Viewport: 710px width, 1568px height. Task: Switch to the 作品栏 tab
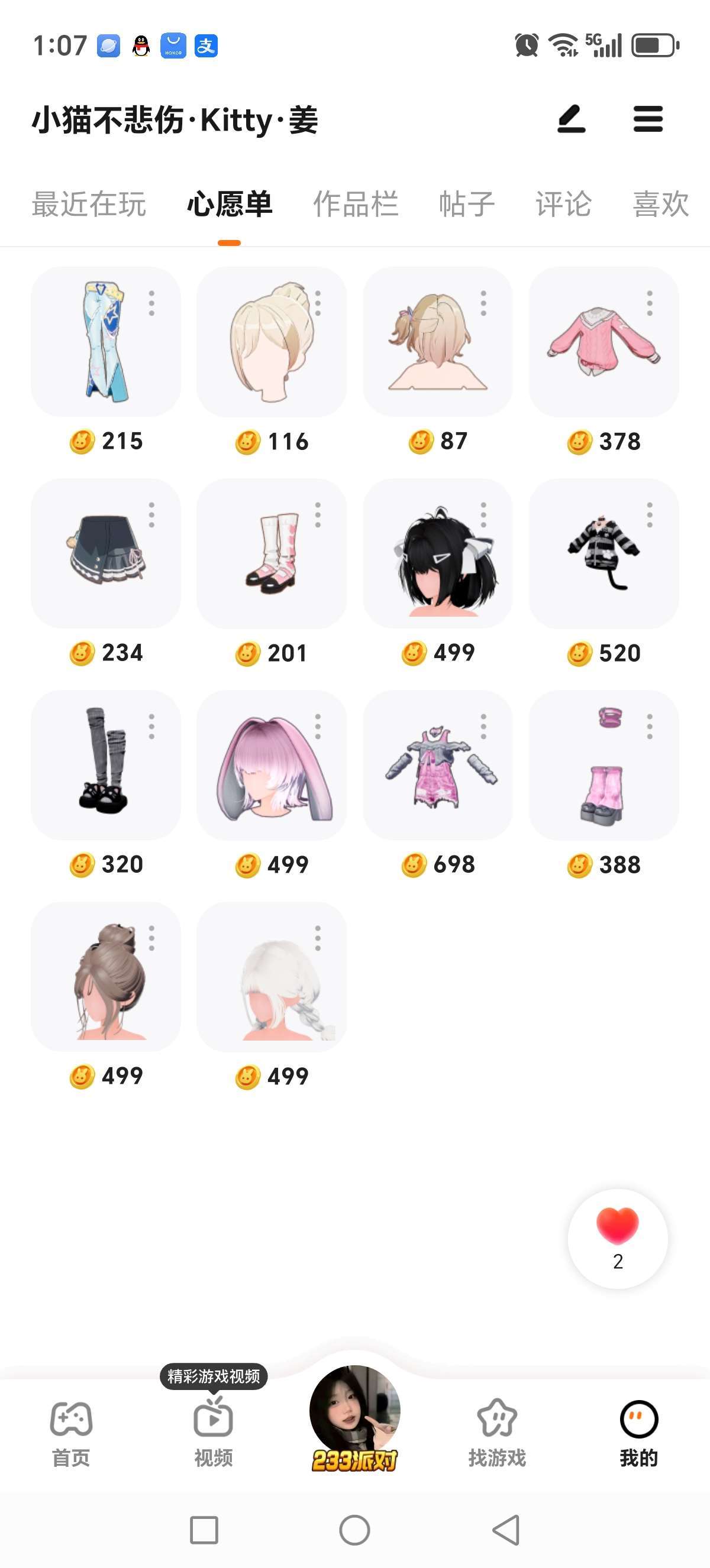pos(356,204)
